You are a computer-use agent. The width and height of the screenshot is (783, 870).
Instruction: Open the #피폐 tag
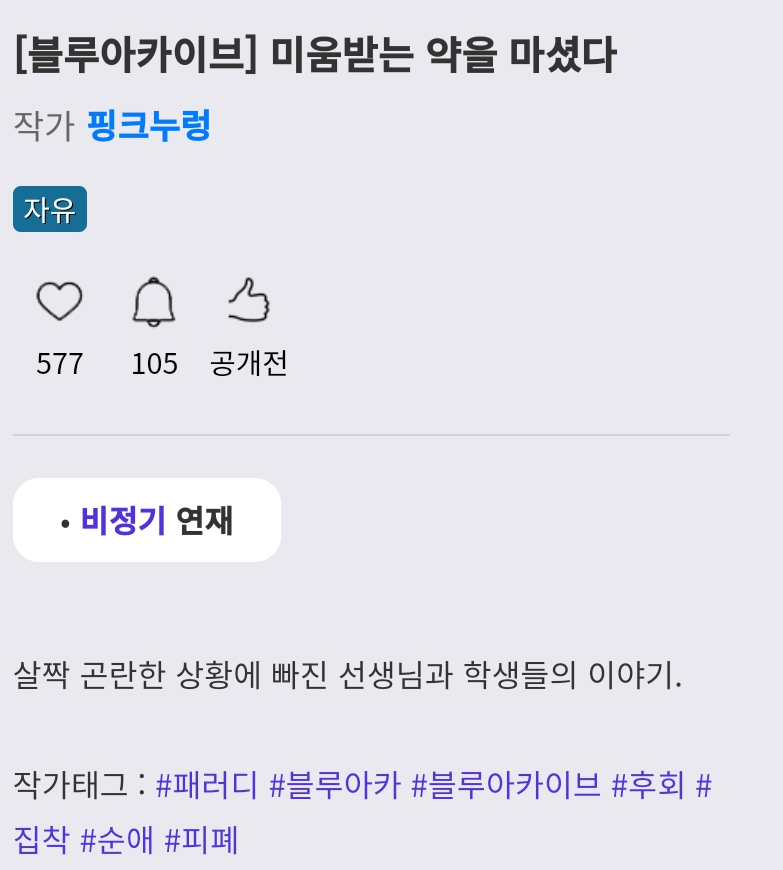(201, 839)
